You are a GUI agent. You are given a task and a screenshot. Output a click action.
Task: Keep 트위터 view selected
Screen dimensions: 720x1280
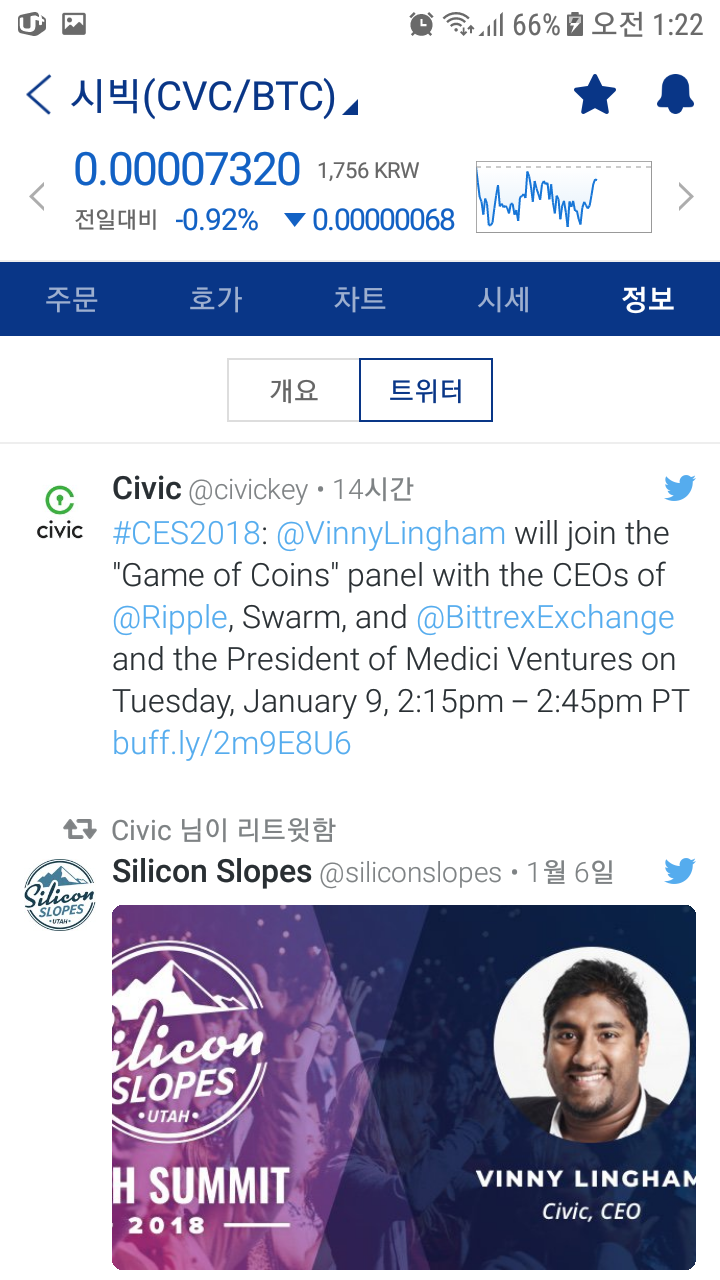click(426, 389)
